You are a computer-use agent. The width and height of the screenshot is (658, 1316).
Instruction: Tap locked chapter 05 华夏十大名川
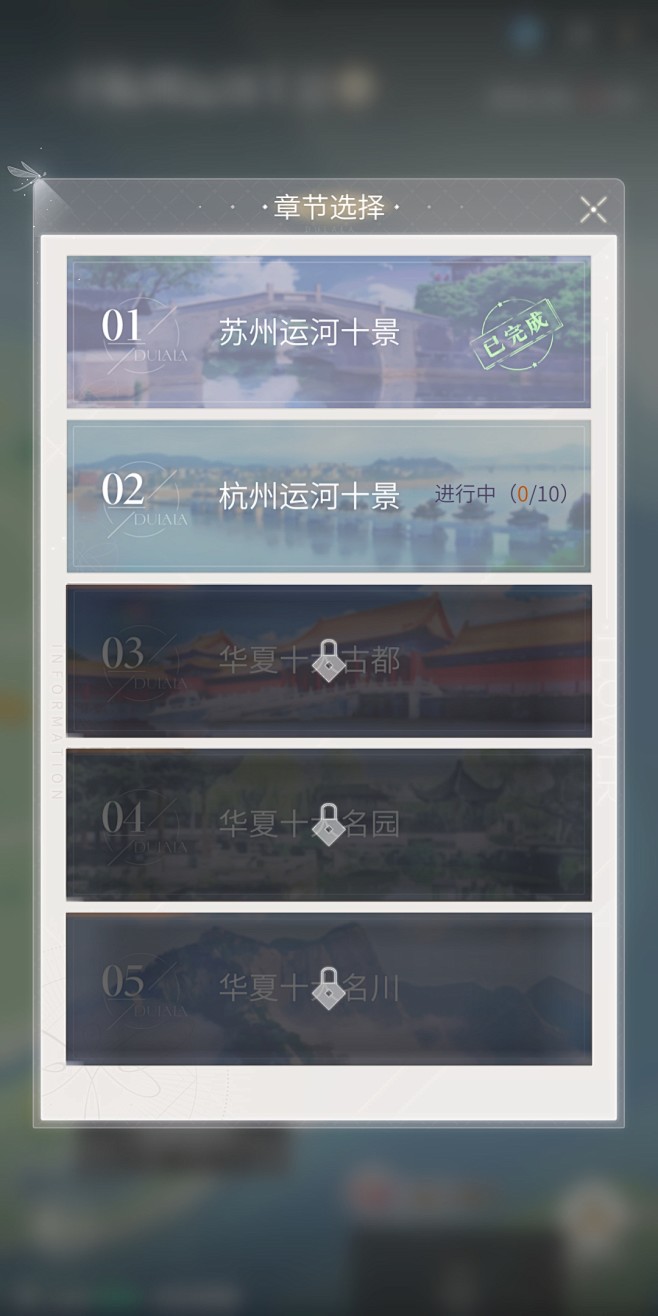329,989
